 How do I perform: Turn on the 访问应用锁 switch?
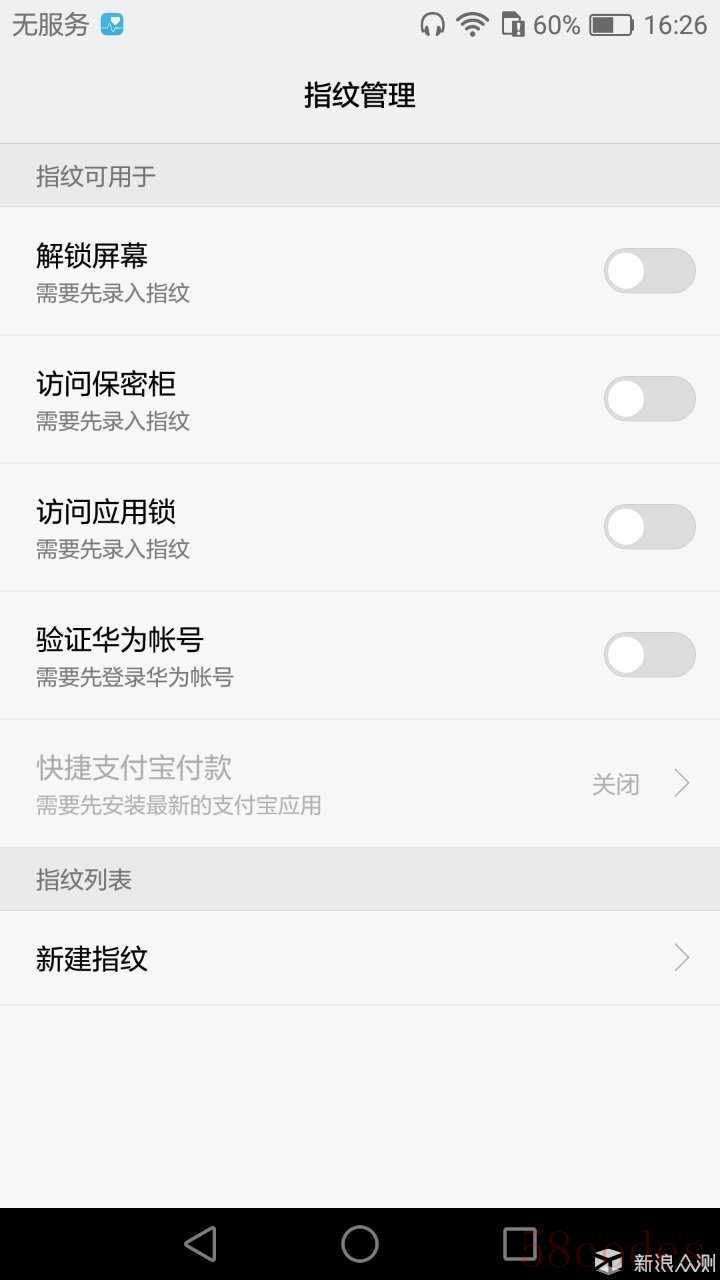[649, 527]
